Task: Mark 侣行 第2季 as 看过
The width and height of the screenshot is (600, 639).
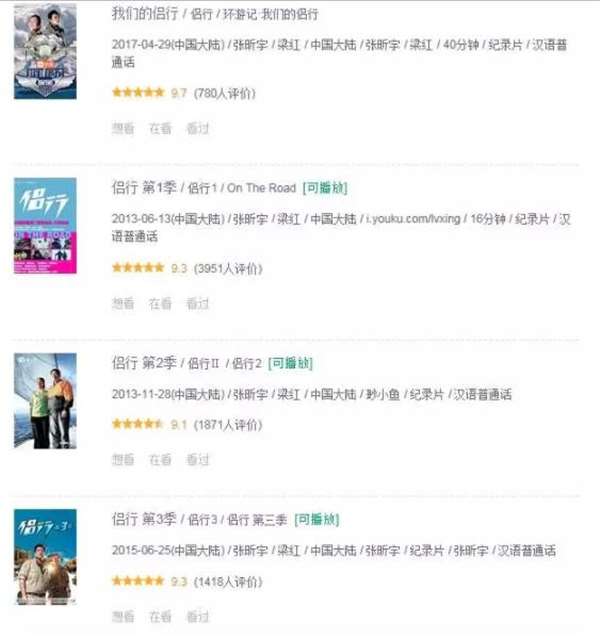Action: [197, 460]
